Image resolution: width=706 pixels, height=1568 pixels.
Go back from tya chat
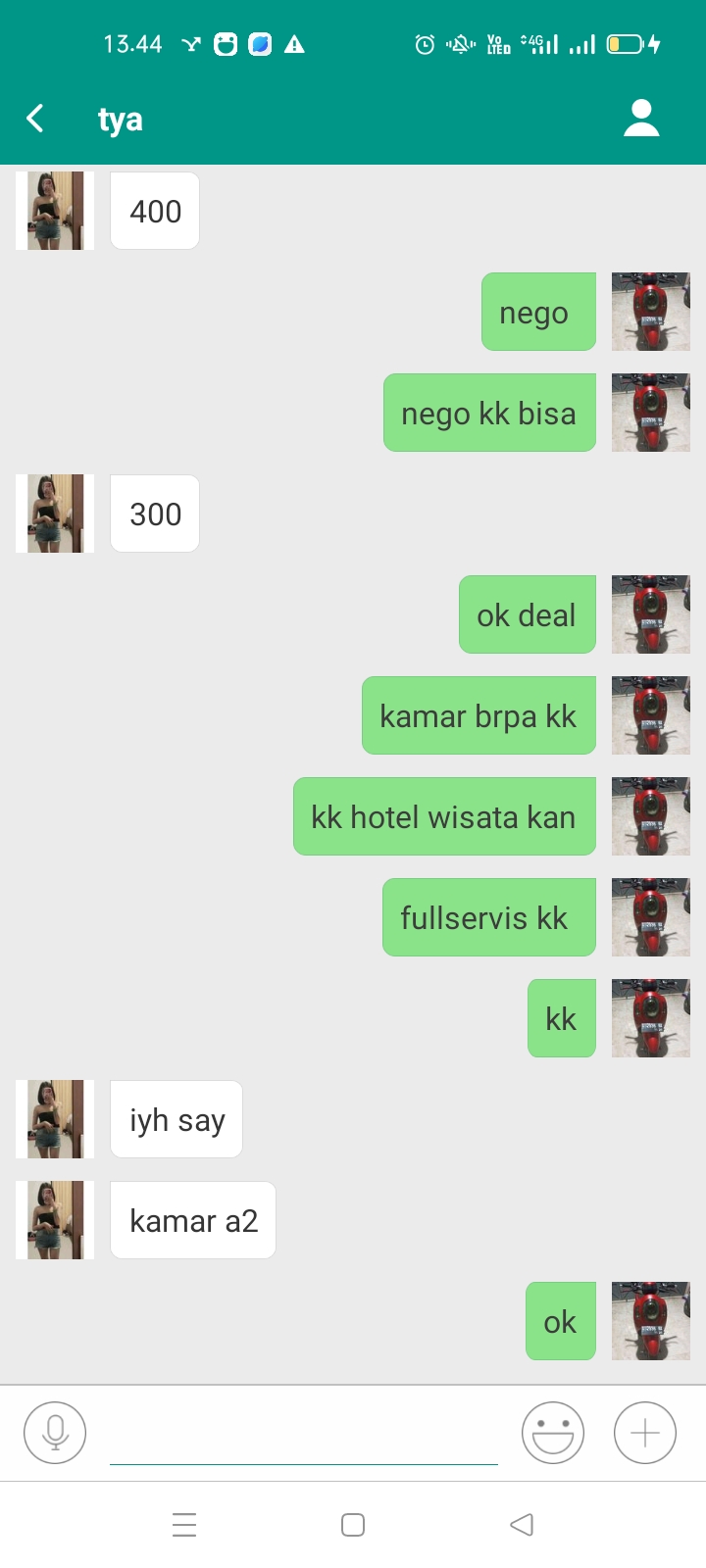point(35,119)
